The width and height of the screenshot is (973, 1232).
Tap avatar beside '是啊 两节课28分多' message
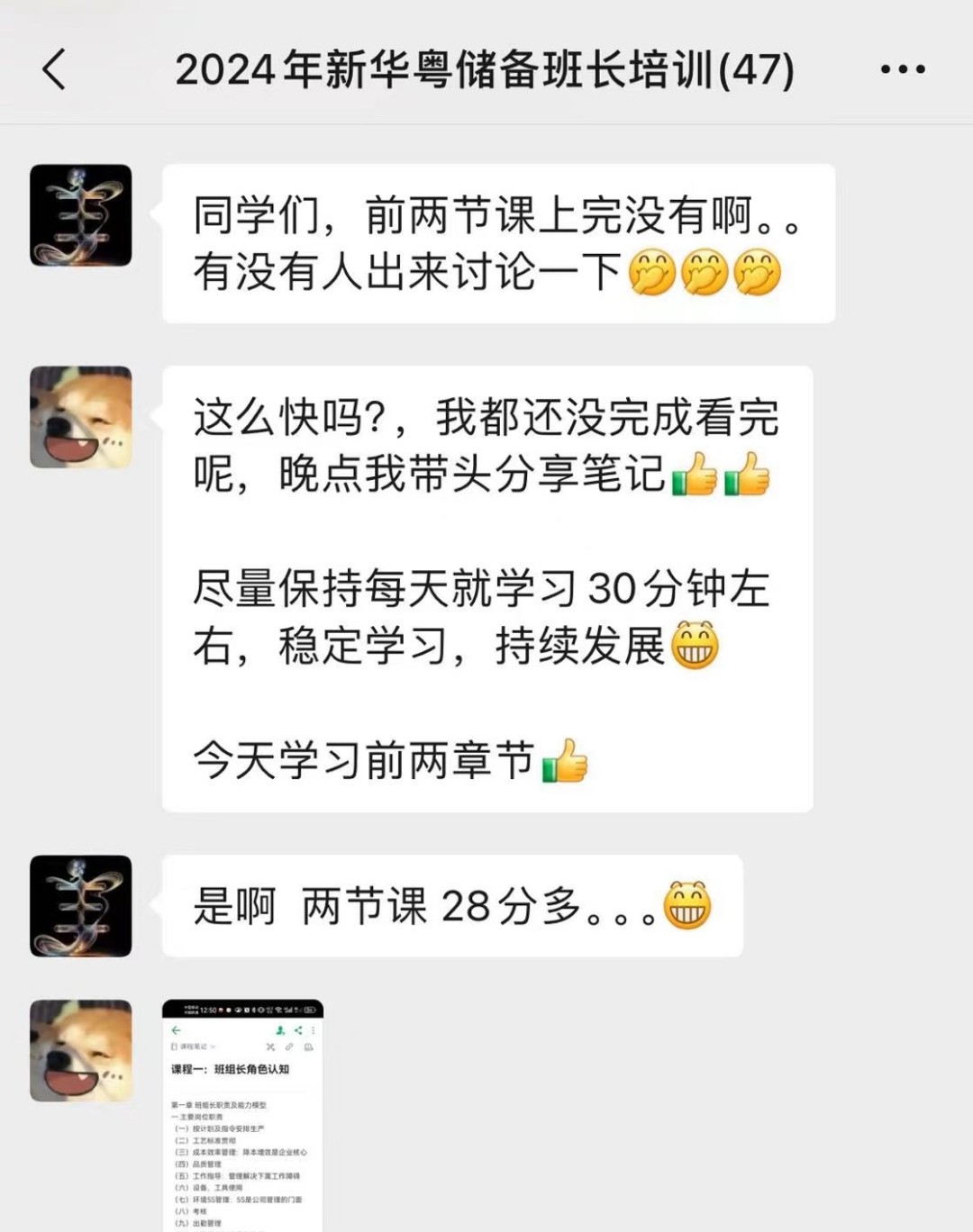point(81,906)
